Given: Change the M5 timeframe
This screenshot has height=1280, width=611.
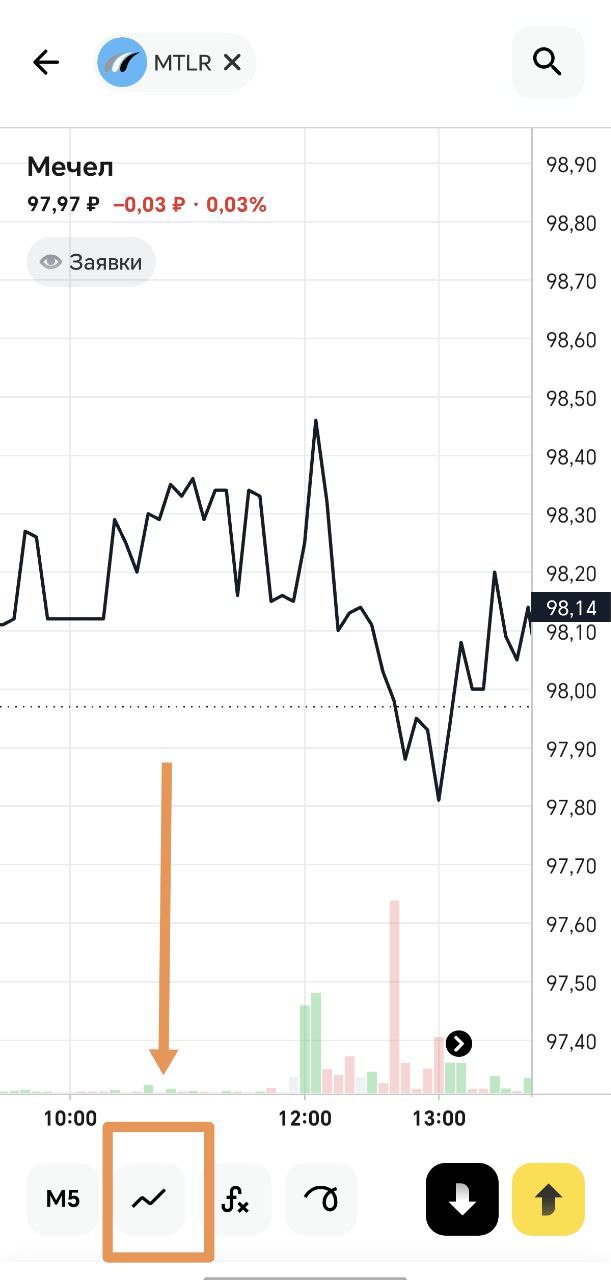Looking at the screenshot, I should (x=62, y=1198).
